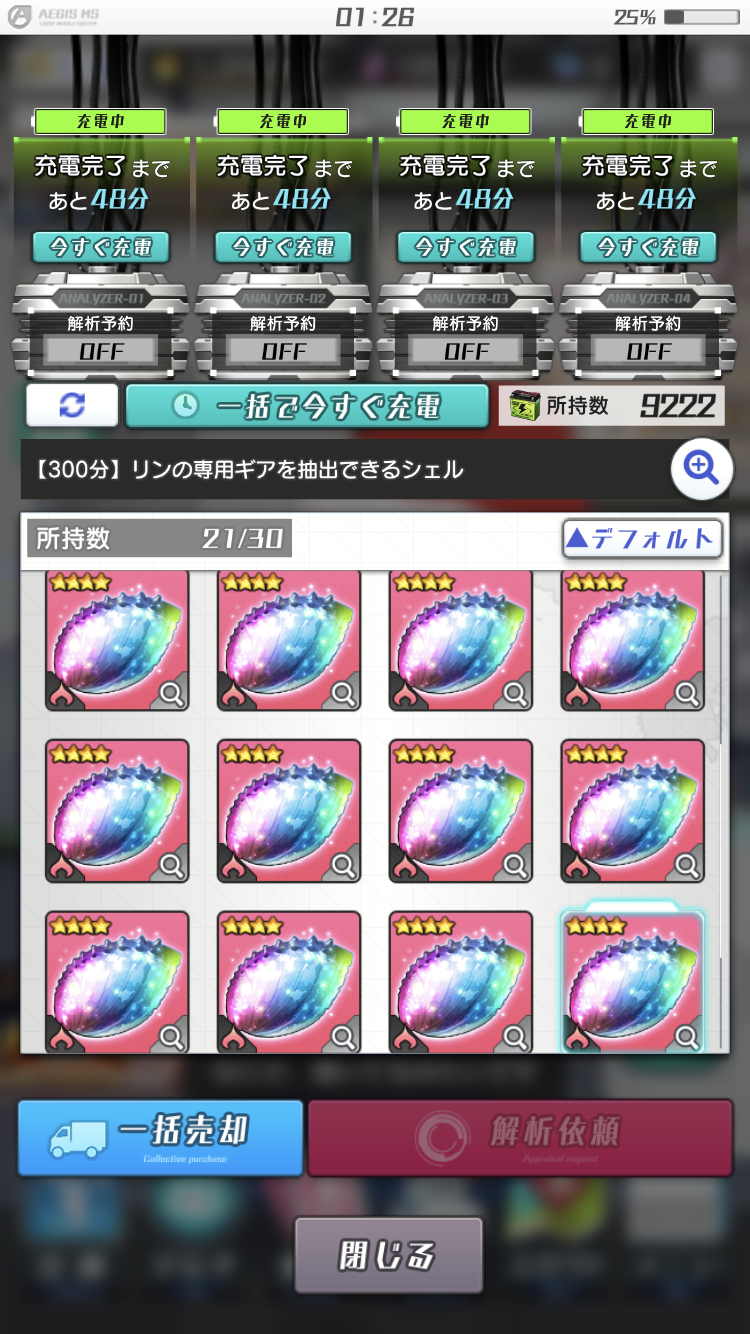Toggle 解析予約 OFF on ANALYZER-03
The image size is (750, 1334).
pos(466,351)
